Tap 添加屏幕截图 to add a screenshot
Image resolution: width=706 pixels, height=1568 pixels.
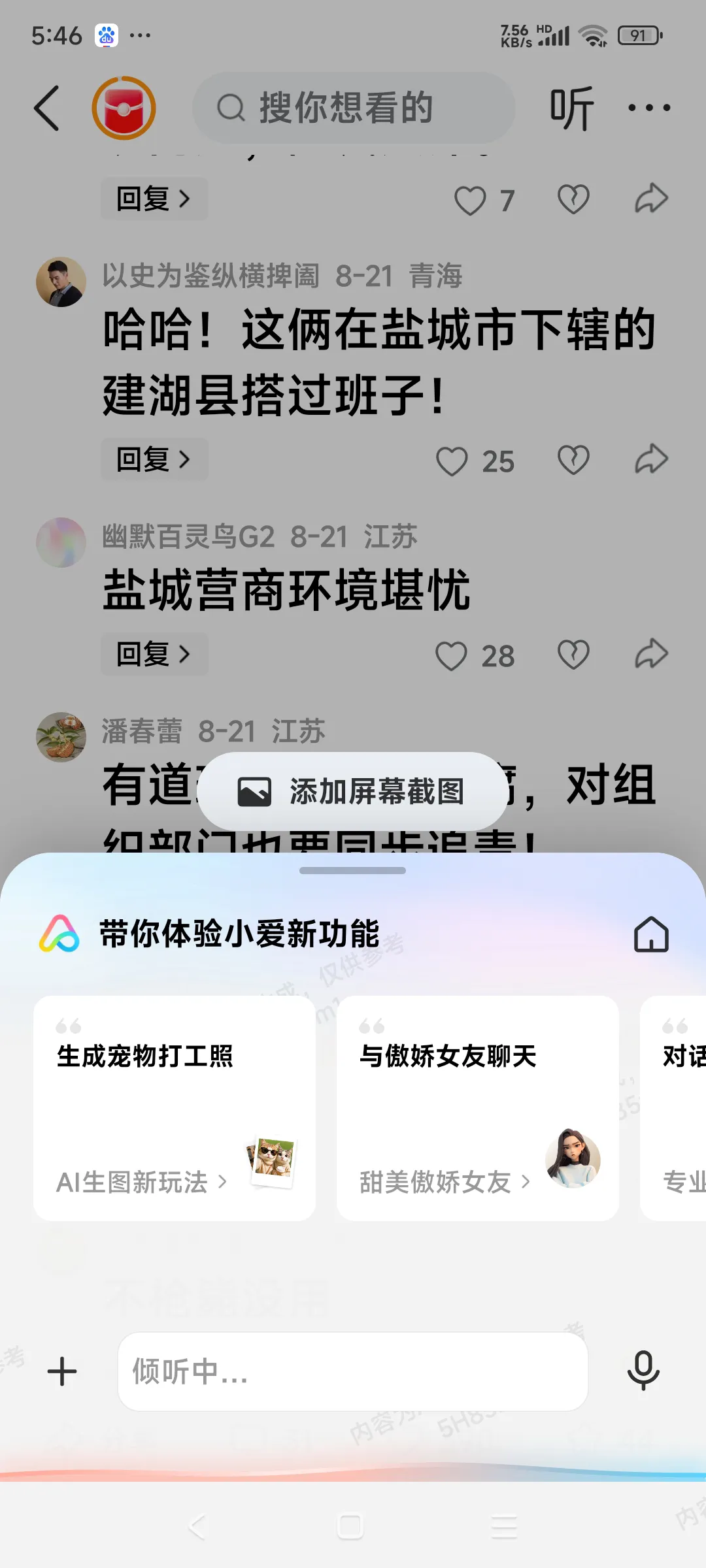pos(352,792)
